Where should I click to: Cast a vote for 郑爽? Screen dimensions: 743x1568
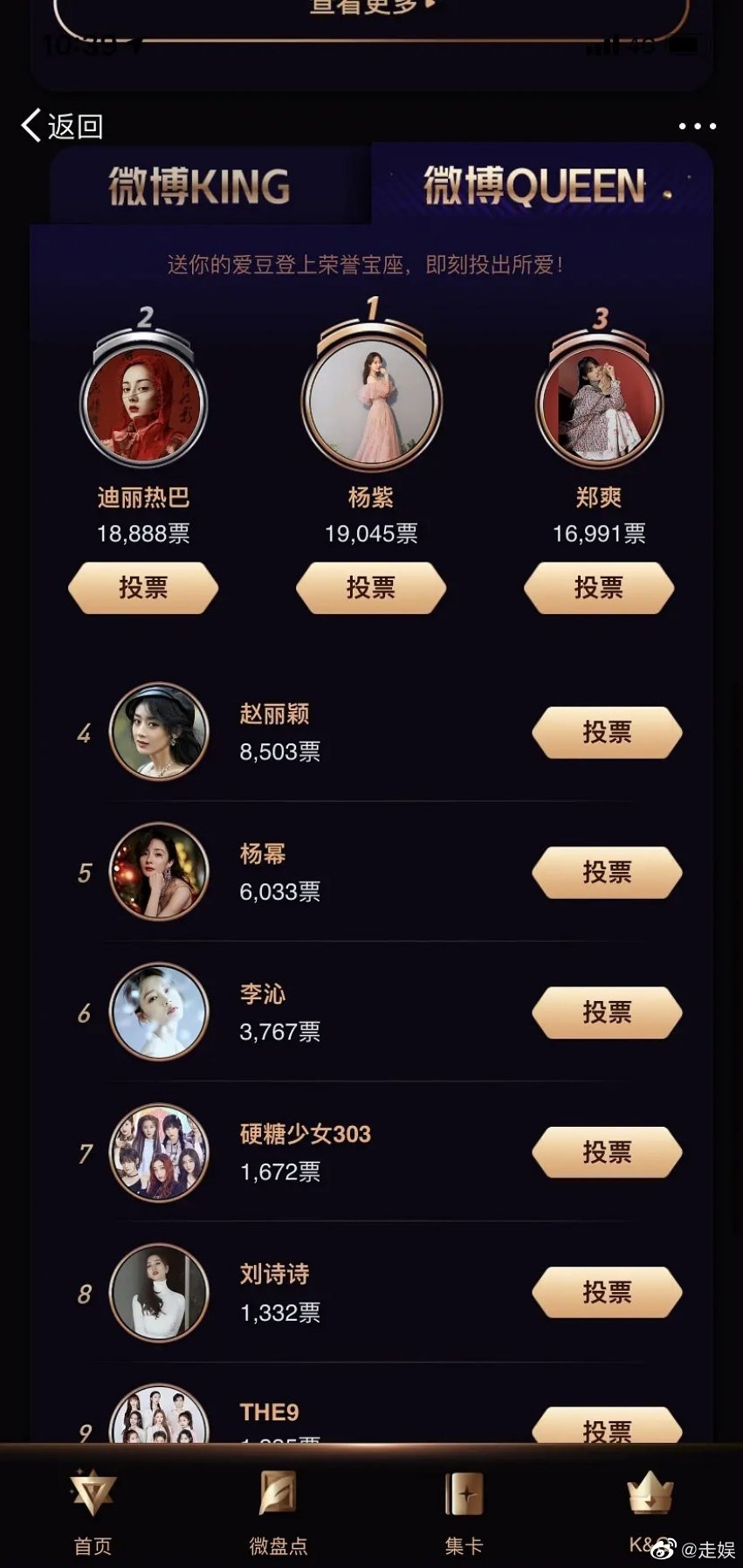coord(599,587)
